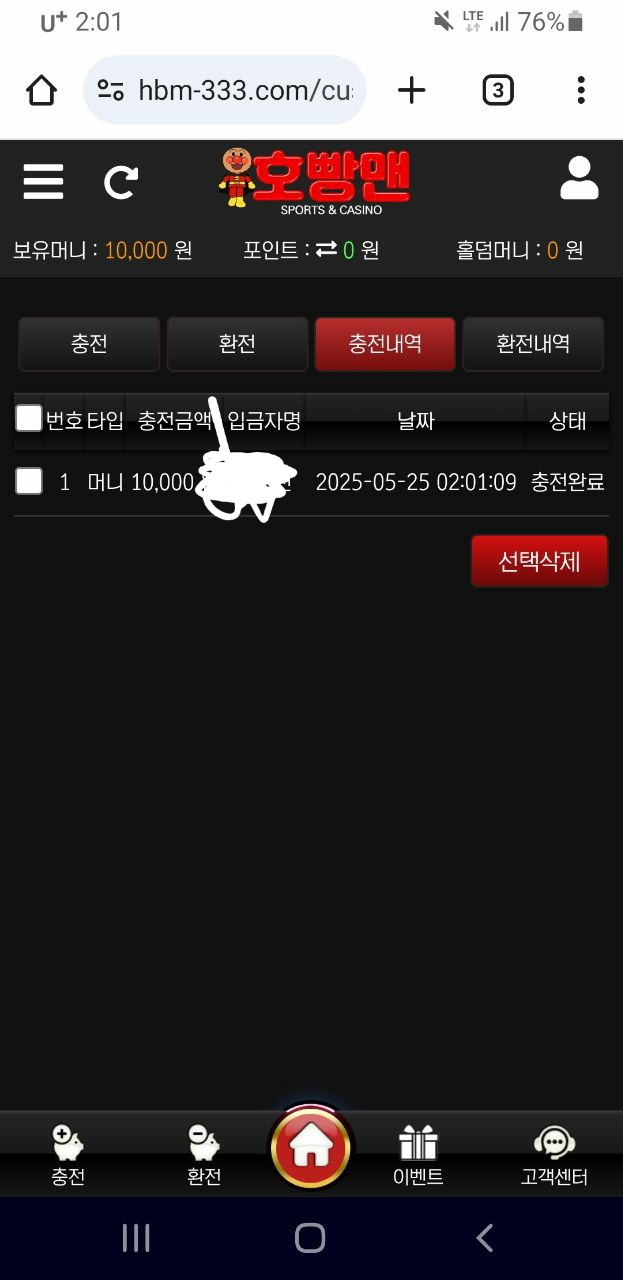Open 고객센터 support
This screenshot has height=1280, width=623.
click(x=554, y=1155)
